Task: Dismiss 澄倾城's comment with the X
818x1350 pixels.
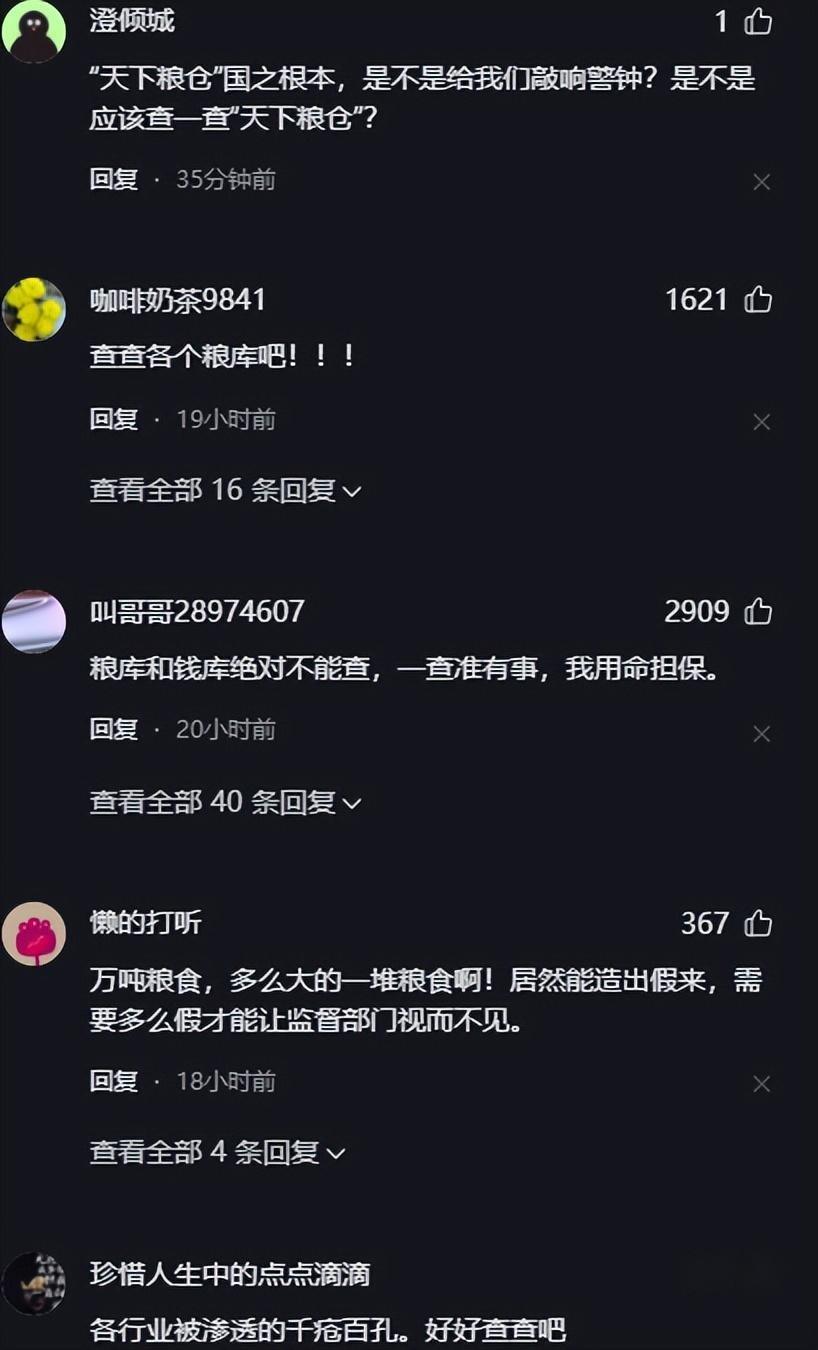Action: (x=761, y=182)
